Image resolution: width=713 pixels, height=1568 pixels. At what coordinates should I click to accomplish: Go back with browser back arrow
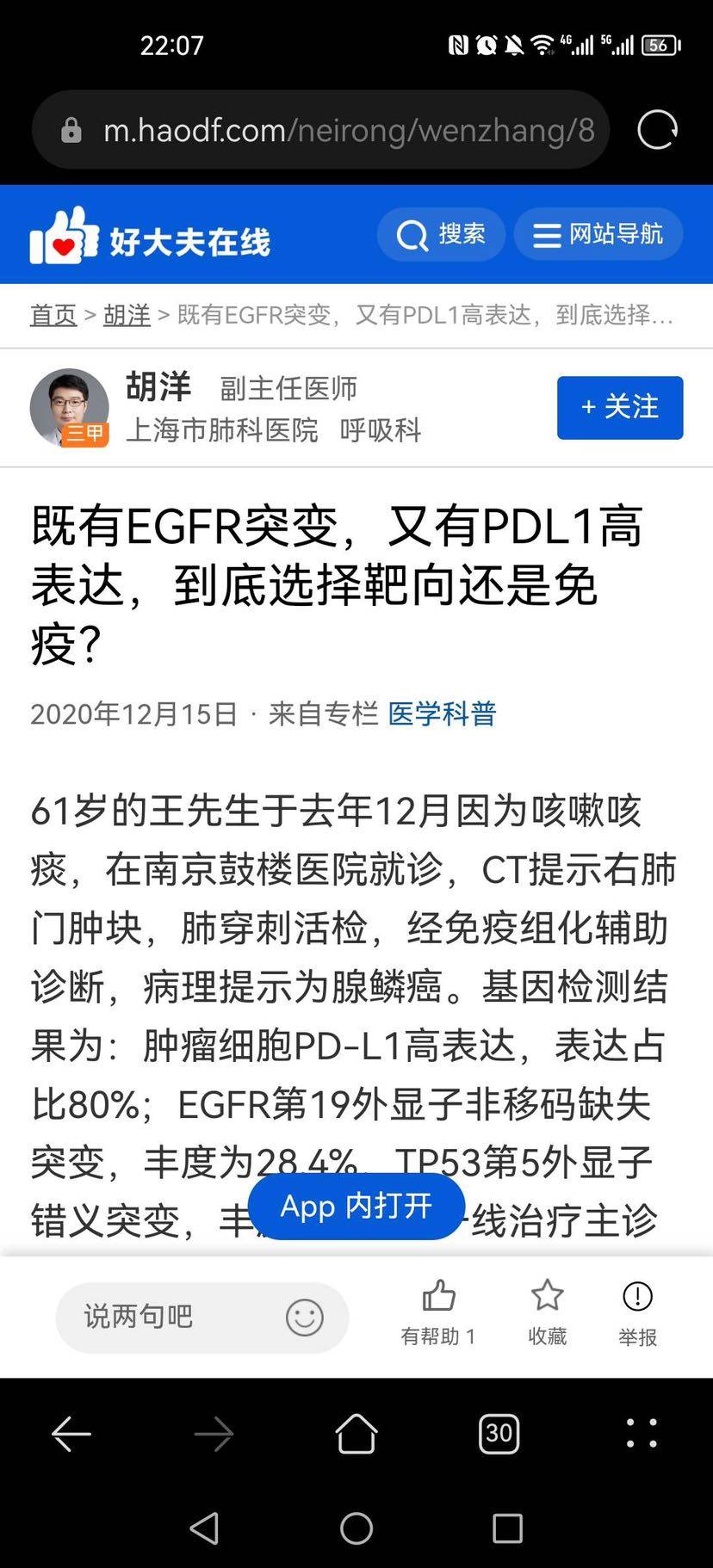[x=71, y=1434]
